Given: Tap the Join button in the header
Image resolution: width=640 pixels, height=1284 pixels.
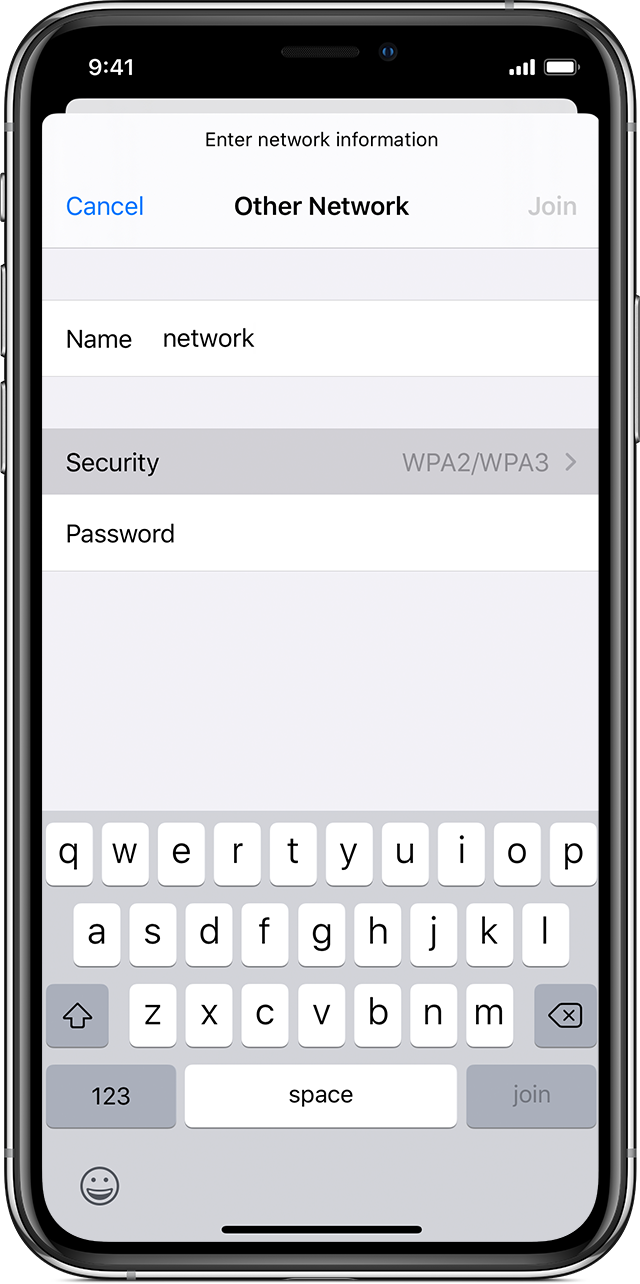Looking at the screenshot, I should click(x=552, y=206).
